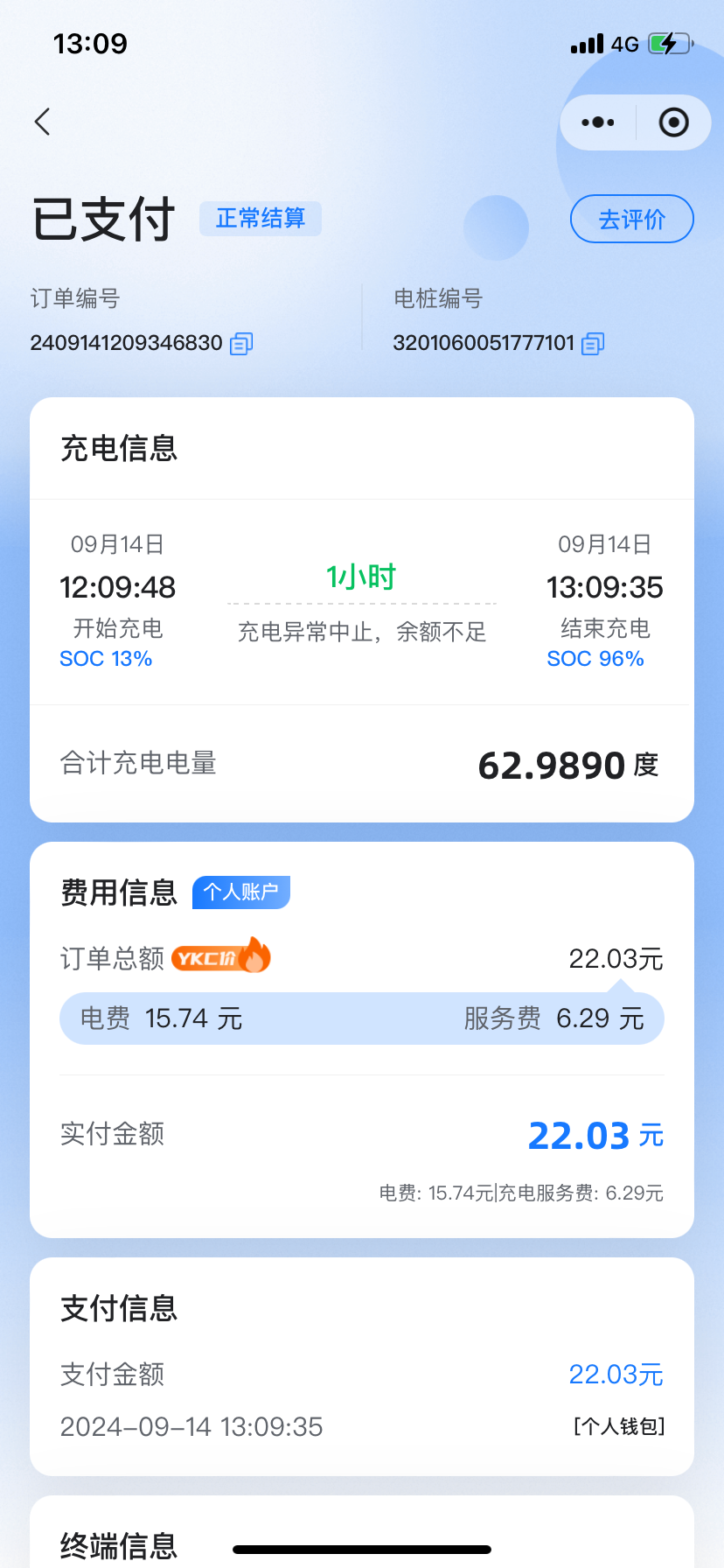Tap the ending SOC 96% value
The width and height of the screenshot is (724, 1568).
point(597,658)
